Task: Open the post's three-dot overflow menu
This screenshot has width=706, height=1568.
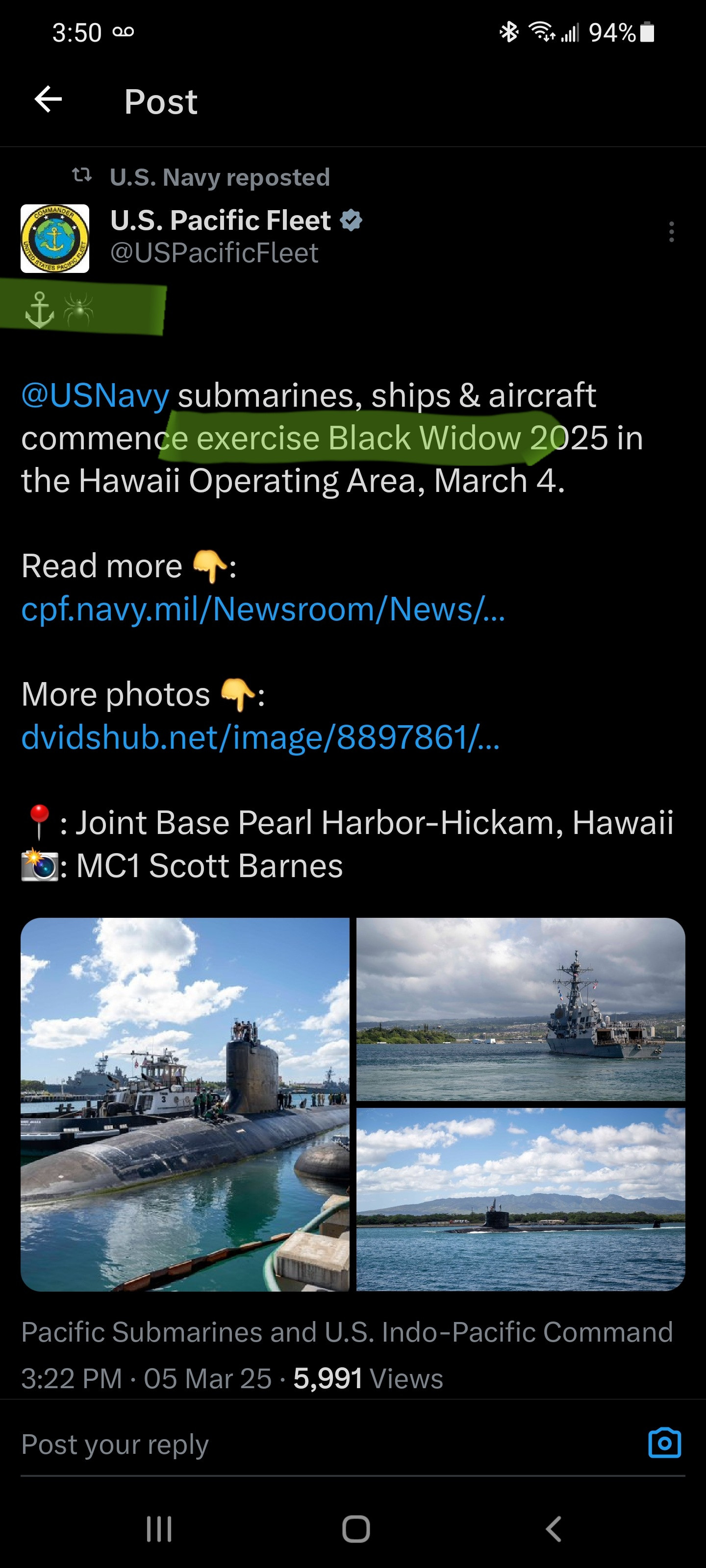Action: click(x=671, y=232)
